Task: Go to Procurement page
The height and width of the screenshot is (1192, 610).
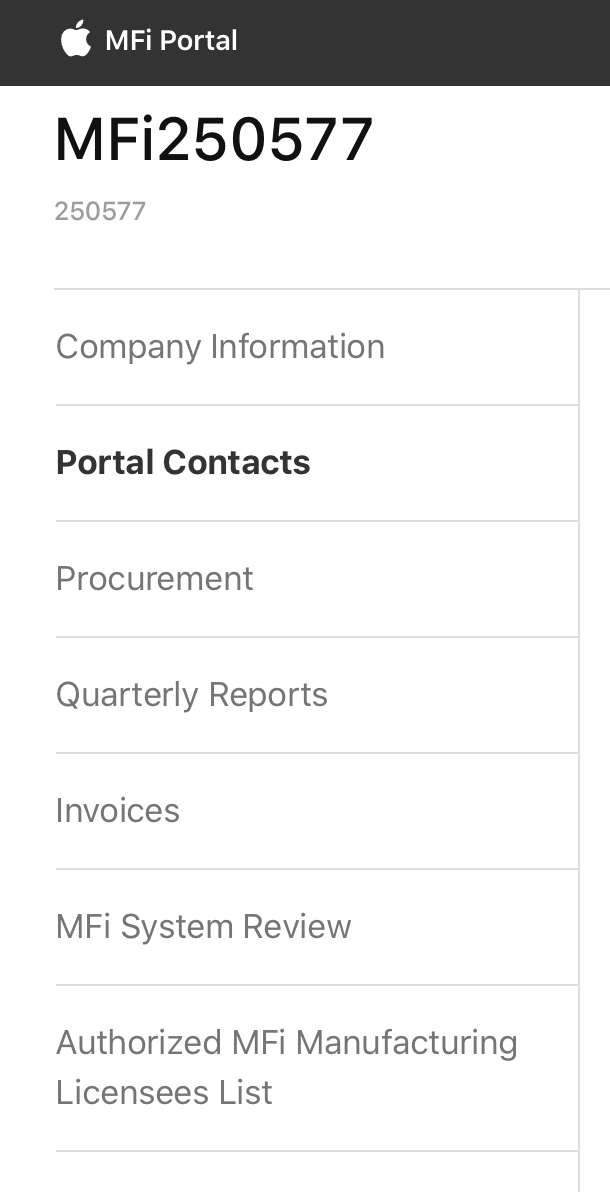Action: (x=316, y=579)
